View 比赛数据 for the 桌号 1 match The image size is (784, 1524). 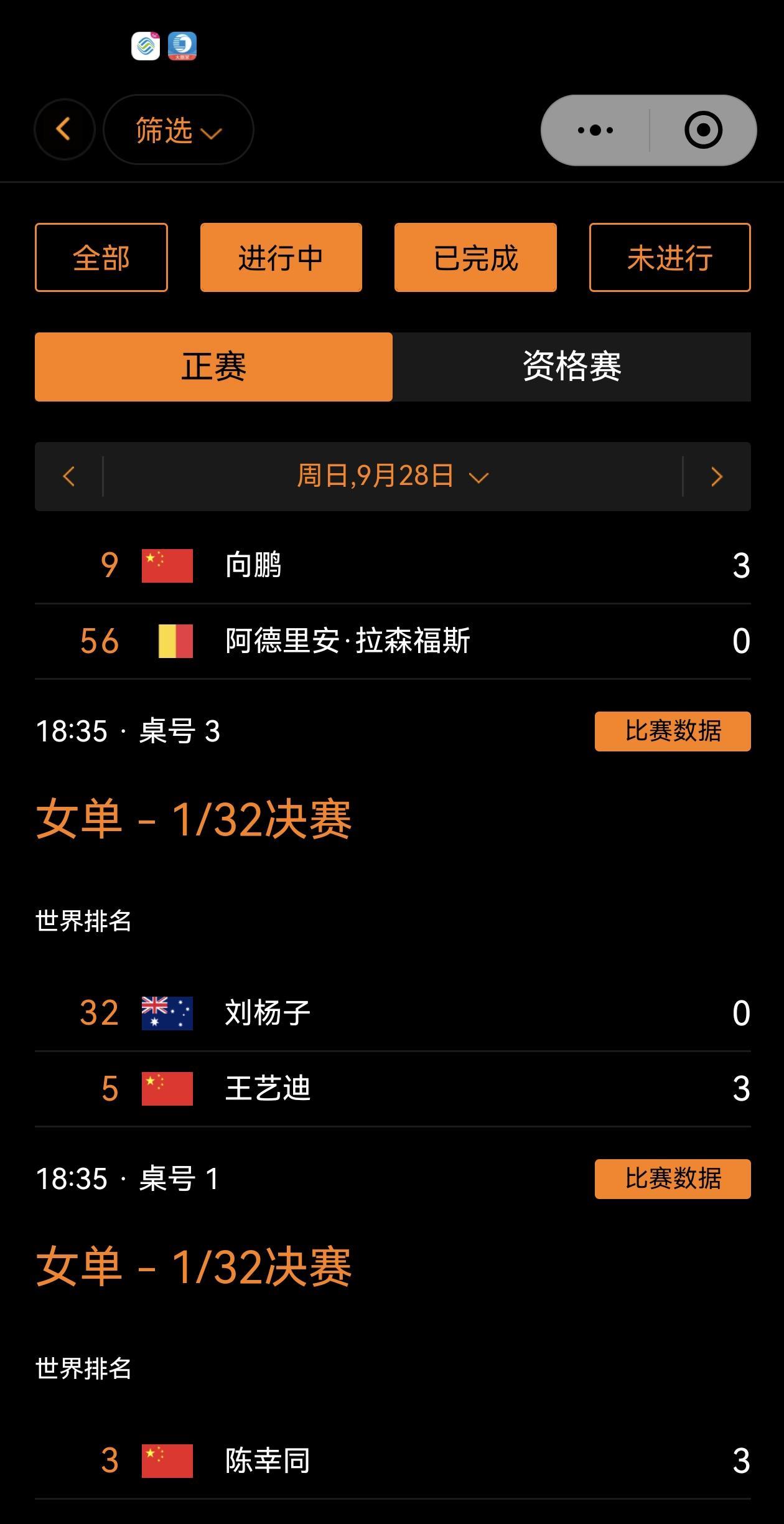pyautogui.click(x=672, y=1178)
